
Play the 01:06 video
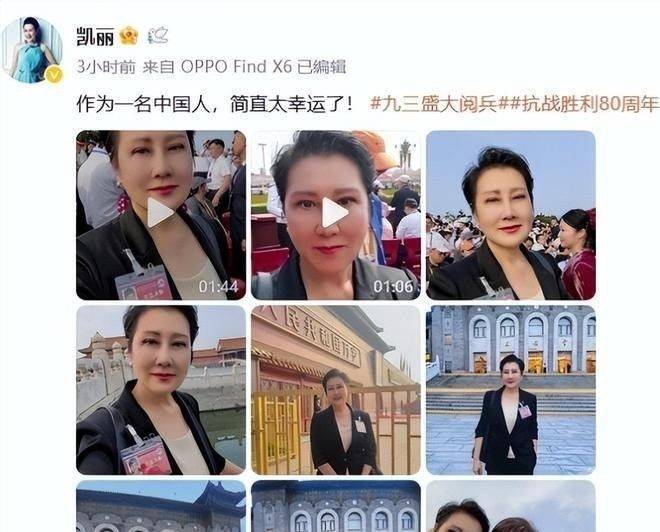(x=335, y=213)
